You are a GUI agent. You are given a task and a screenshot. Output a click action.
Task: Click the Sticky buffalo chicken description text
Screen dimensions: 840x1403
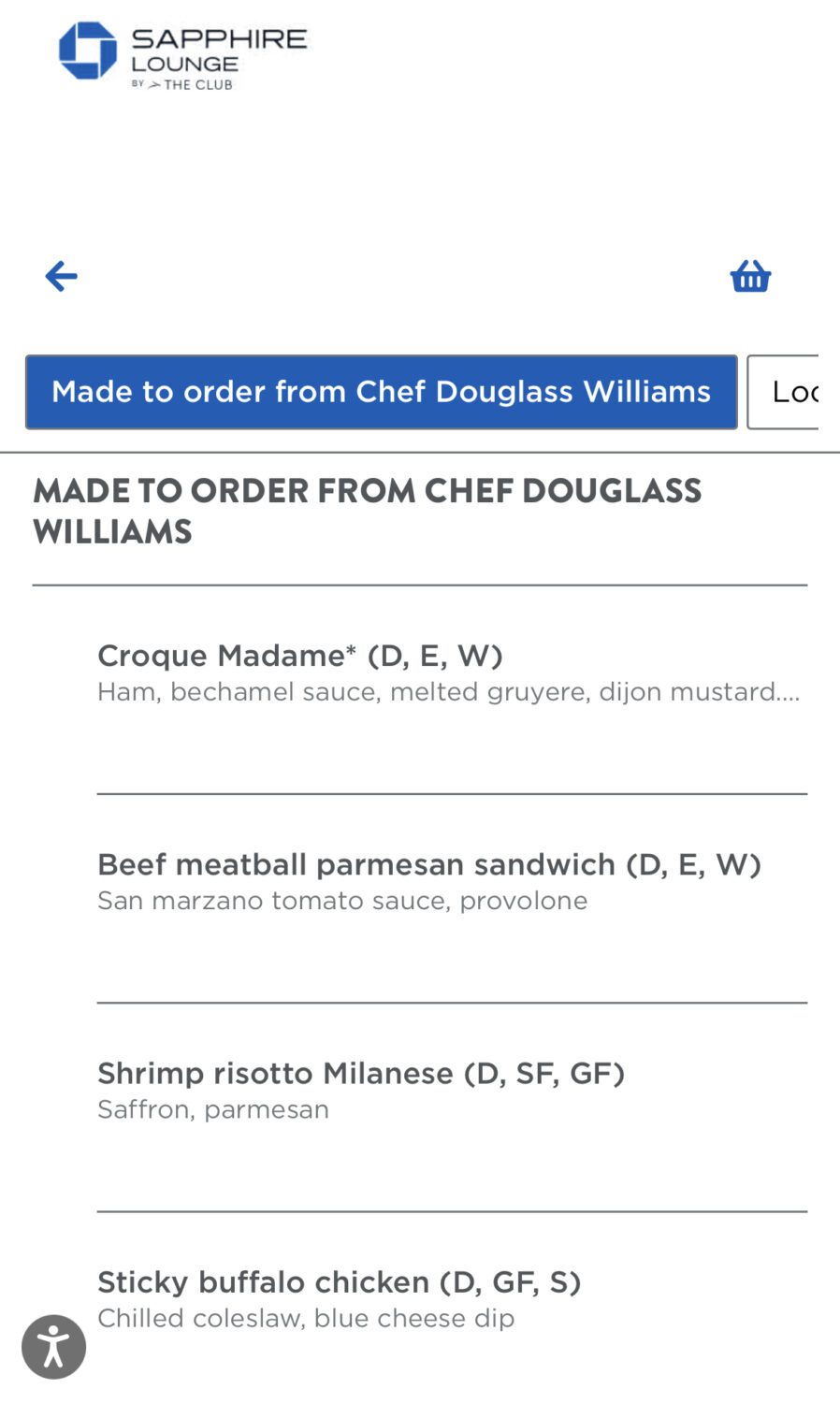306,1318
